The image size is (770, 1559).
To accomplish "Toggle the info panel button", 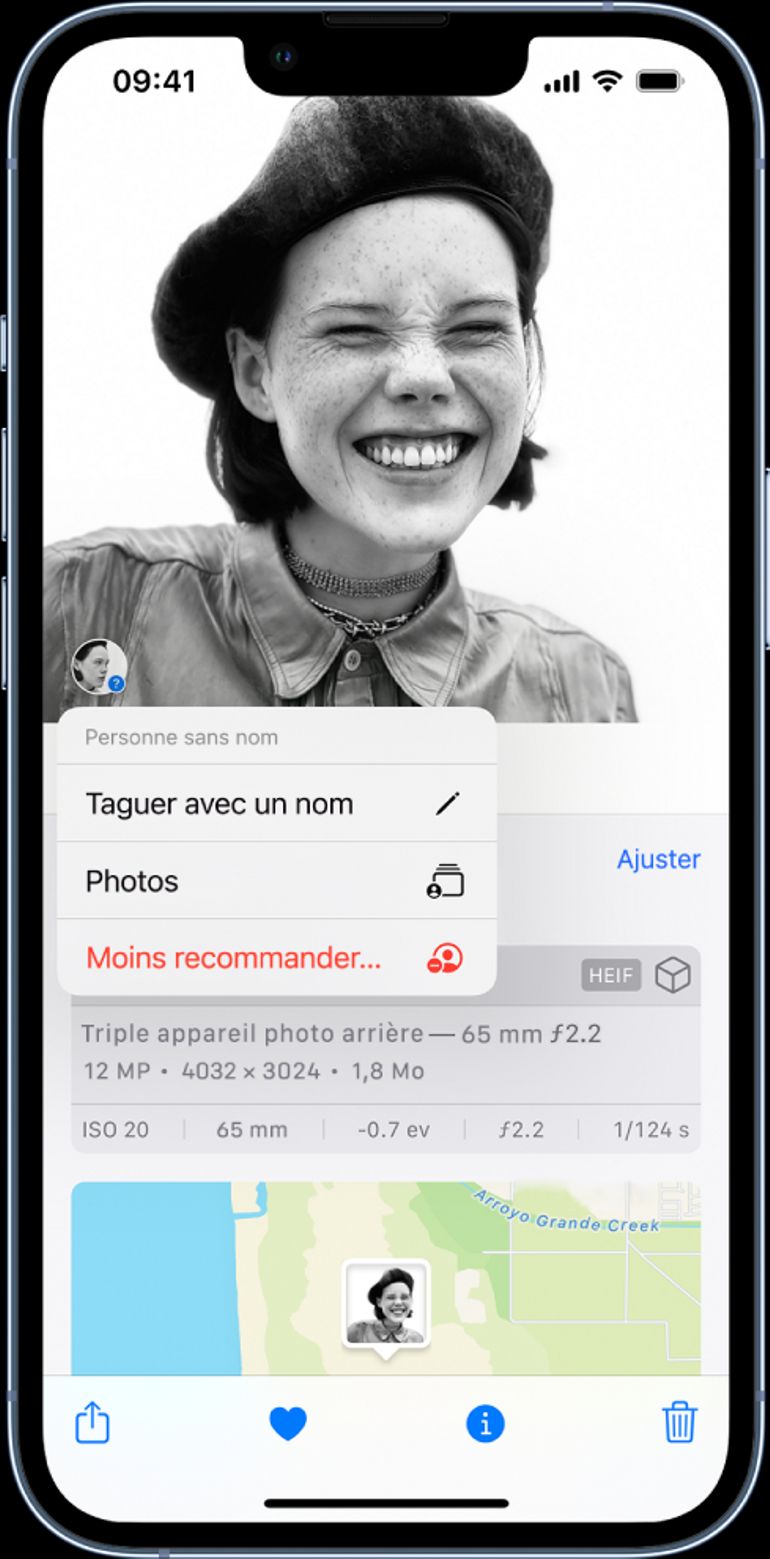I will pyautogui.click(x=485, y=1423).
